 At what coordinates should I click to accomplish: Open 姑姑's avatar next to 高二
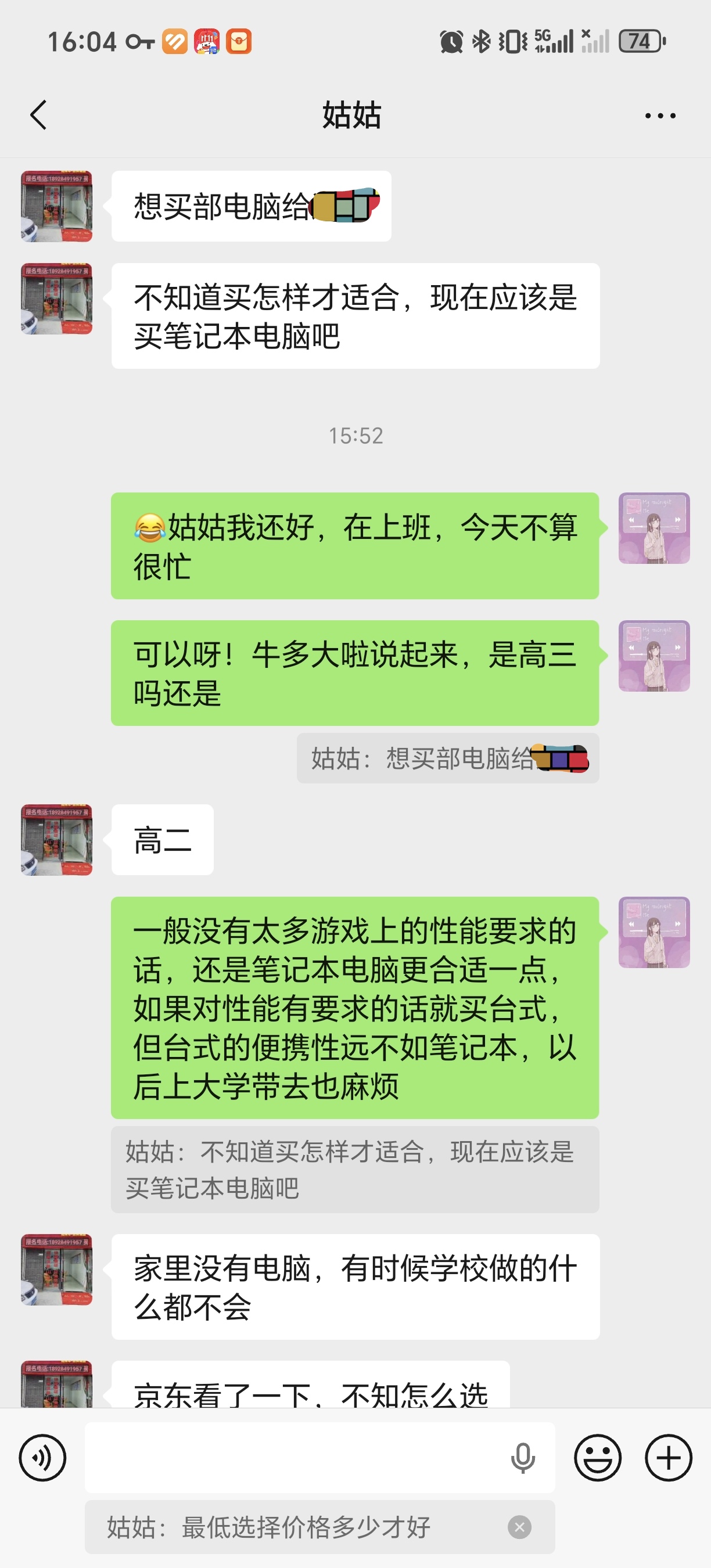click(56, 840)
